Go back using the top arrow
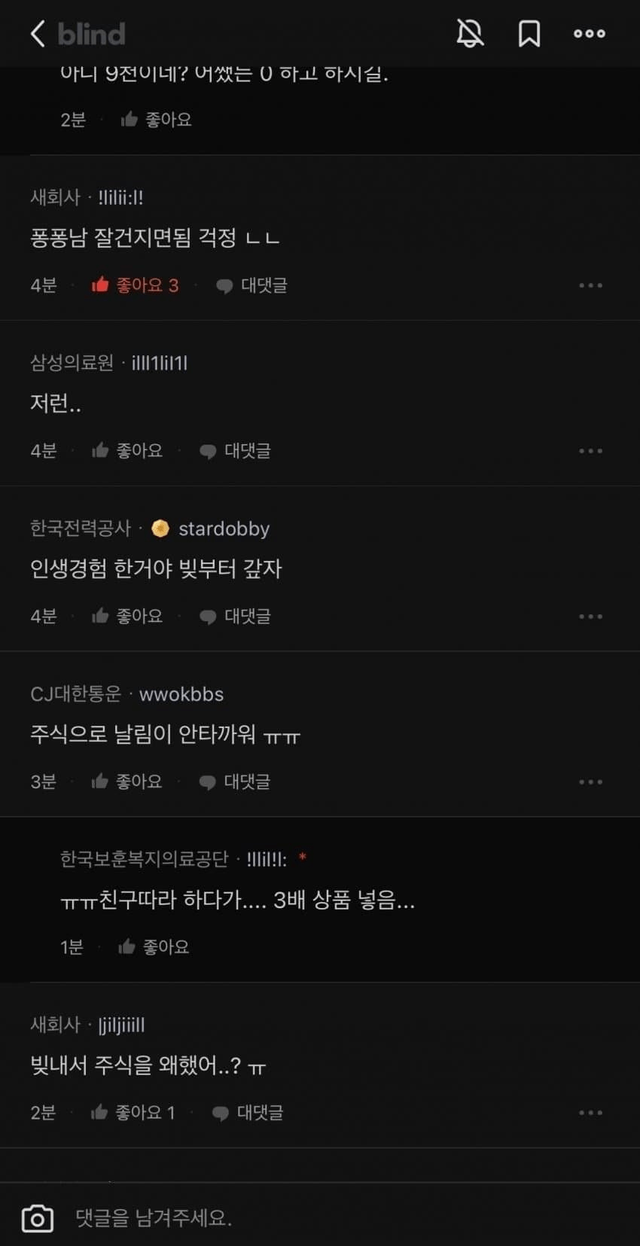Viewport: 640px width, 1246px height. [x=38, y=34]
